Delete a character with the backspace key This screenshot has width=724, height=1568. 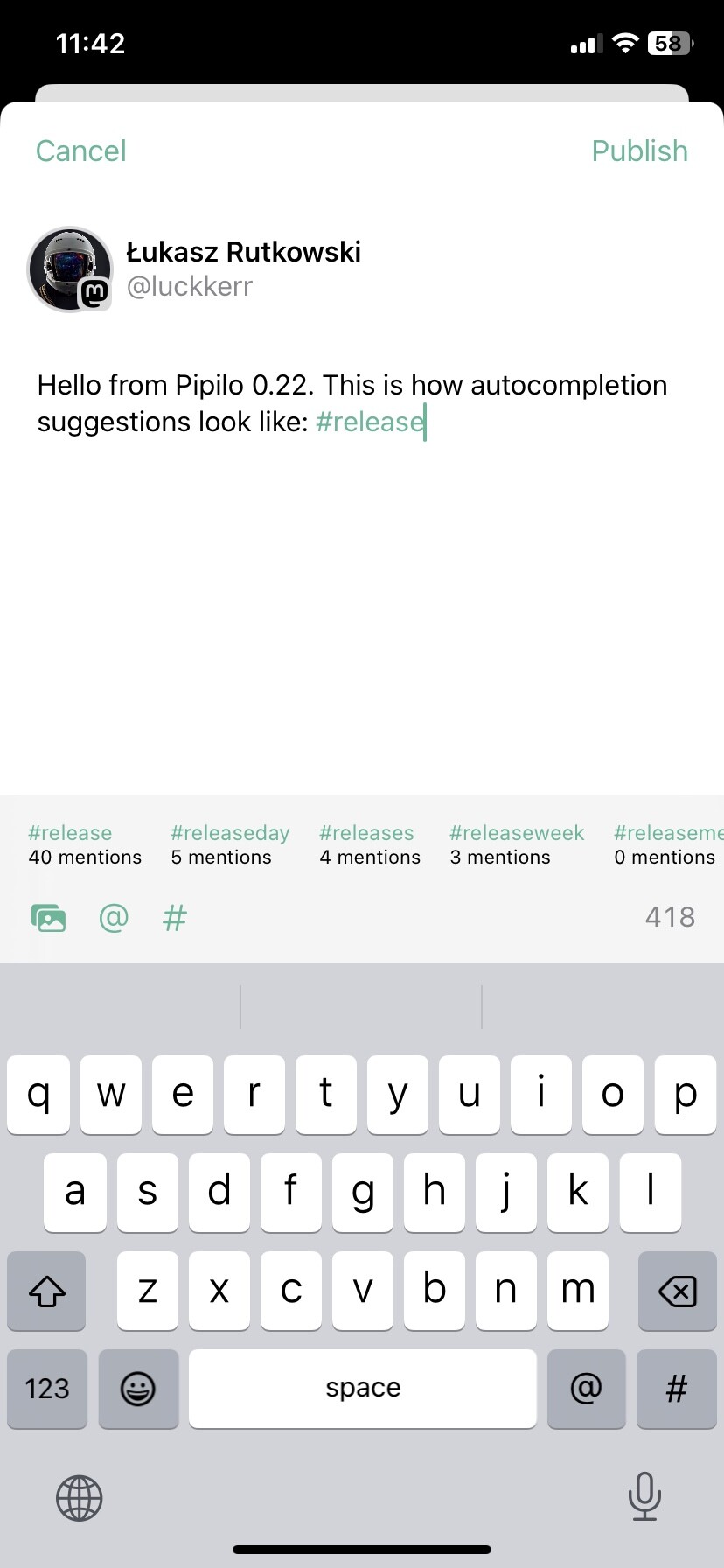[x=677, y=1291]
